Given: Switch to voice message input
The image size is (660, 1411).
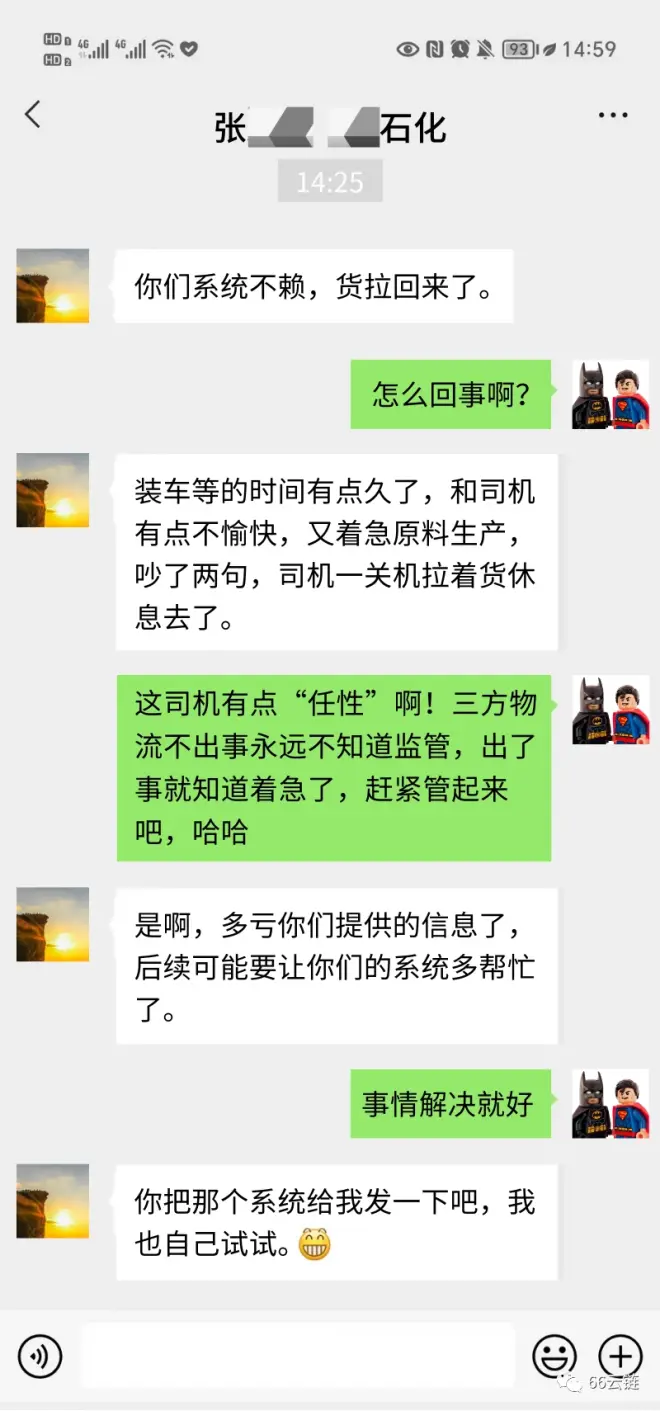Looking at the screenshot, I should [x=40, y=1356].
